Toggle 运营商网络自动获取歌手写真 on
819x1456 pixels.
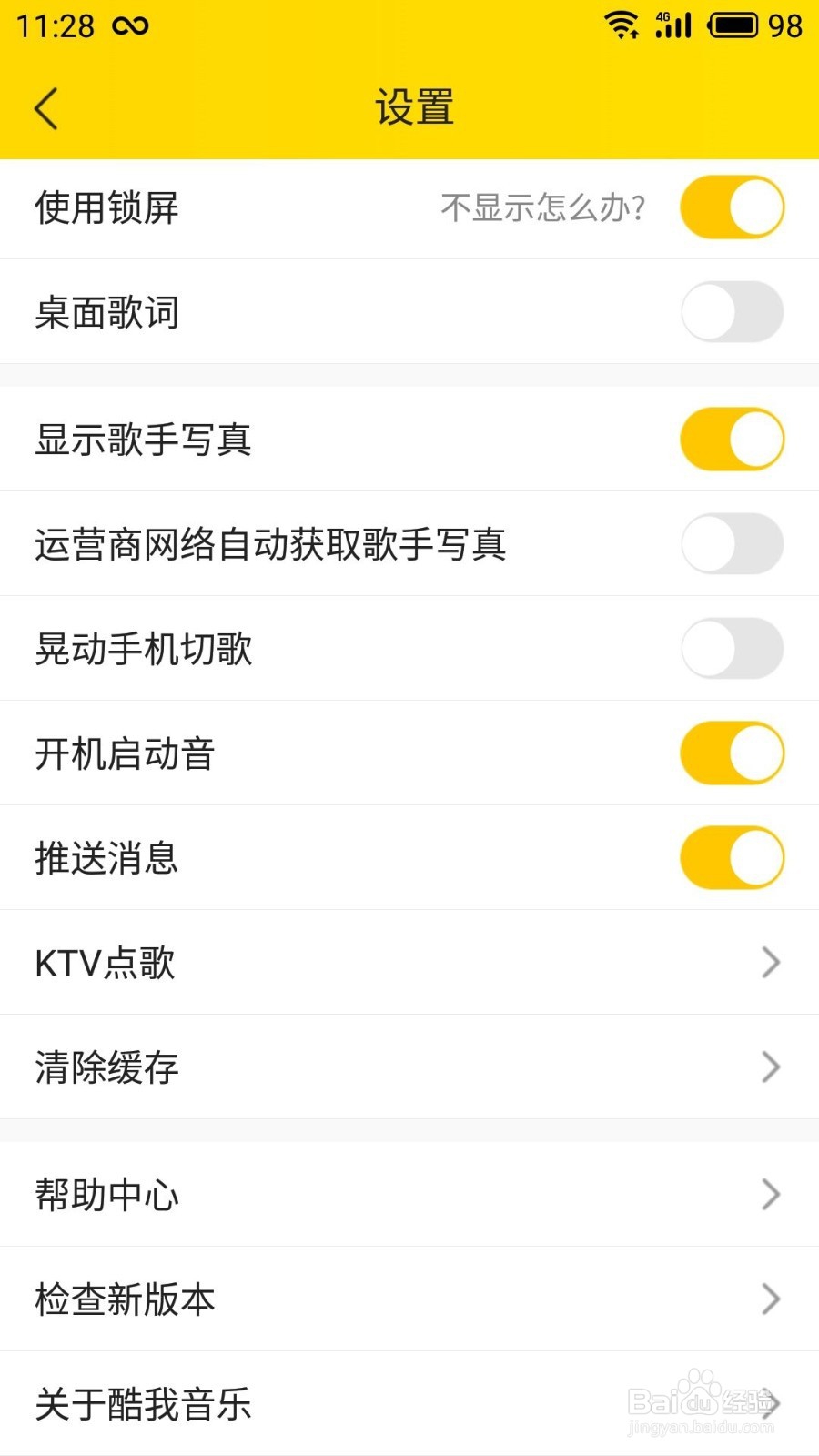click(732, 544)
